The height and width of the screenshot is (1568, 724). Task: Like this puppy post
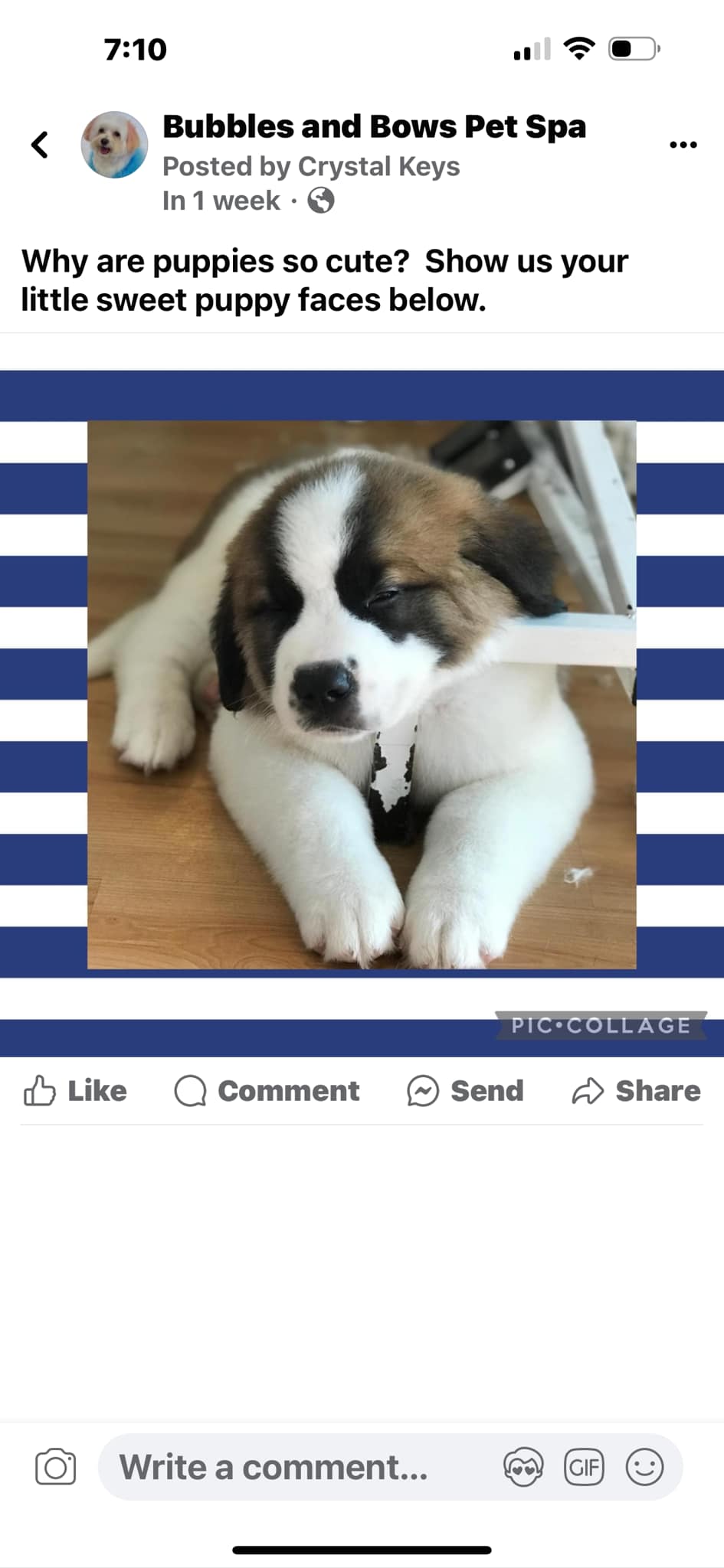click(75, 1091)
